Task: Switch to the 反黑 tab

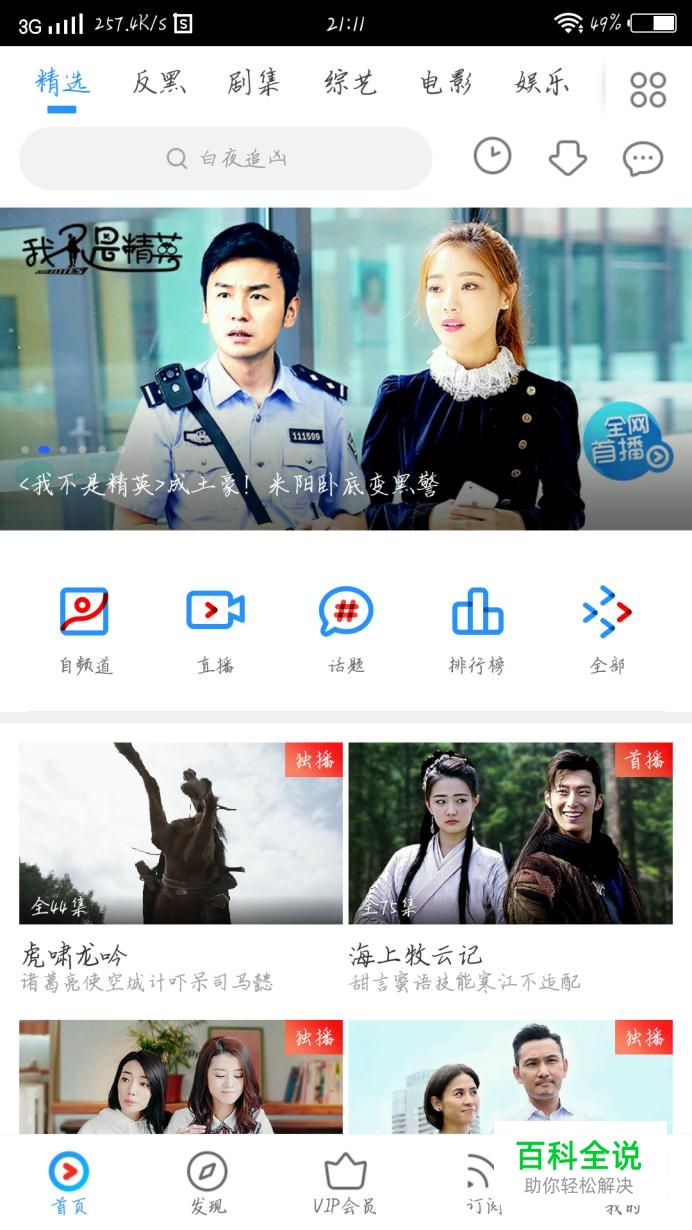Action: pos(159,83)
